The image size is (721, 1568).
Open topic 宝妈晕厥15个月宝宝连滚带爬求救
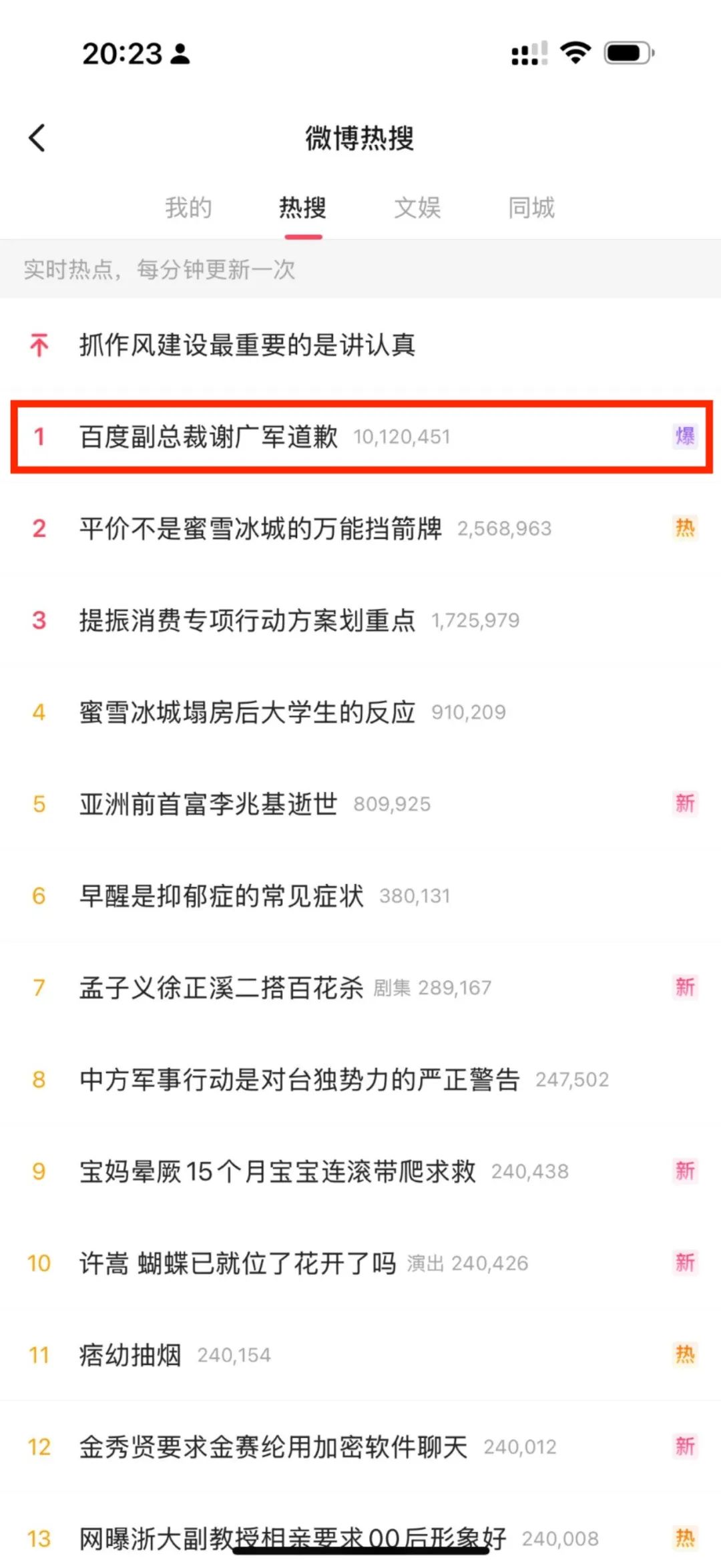[x=360, y=1171]
